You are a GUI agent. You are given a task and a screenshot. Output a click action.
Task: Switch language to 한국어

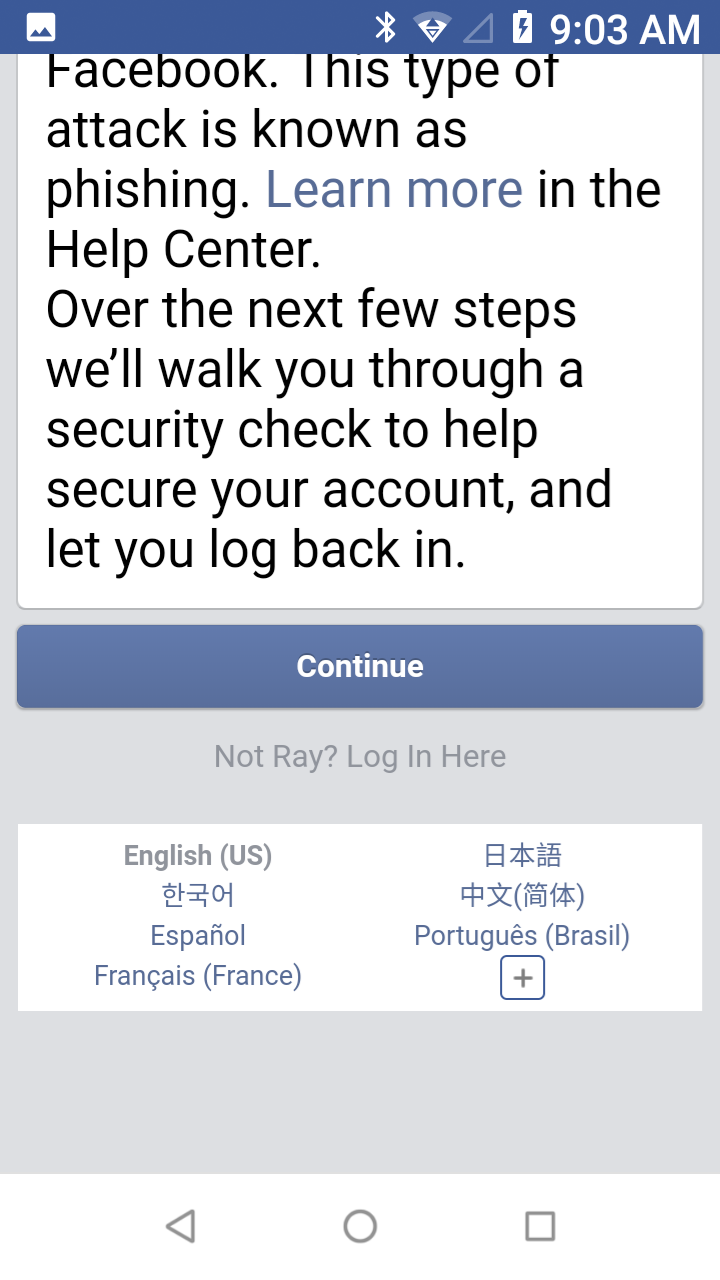[198, 895]
